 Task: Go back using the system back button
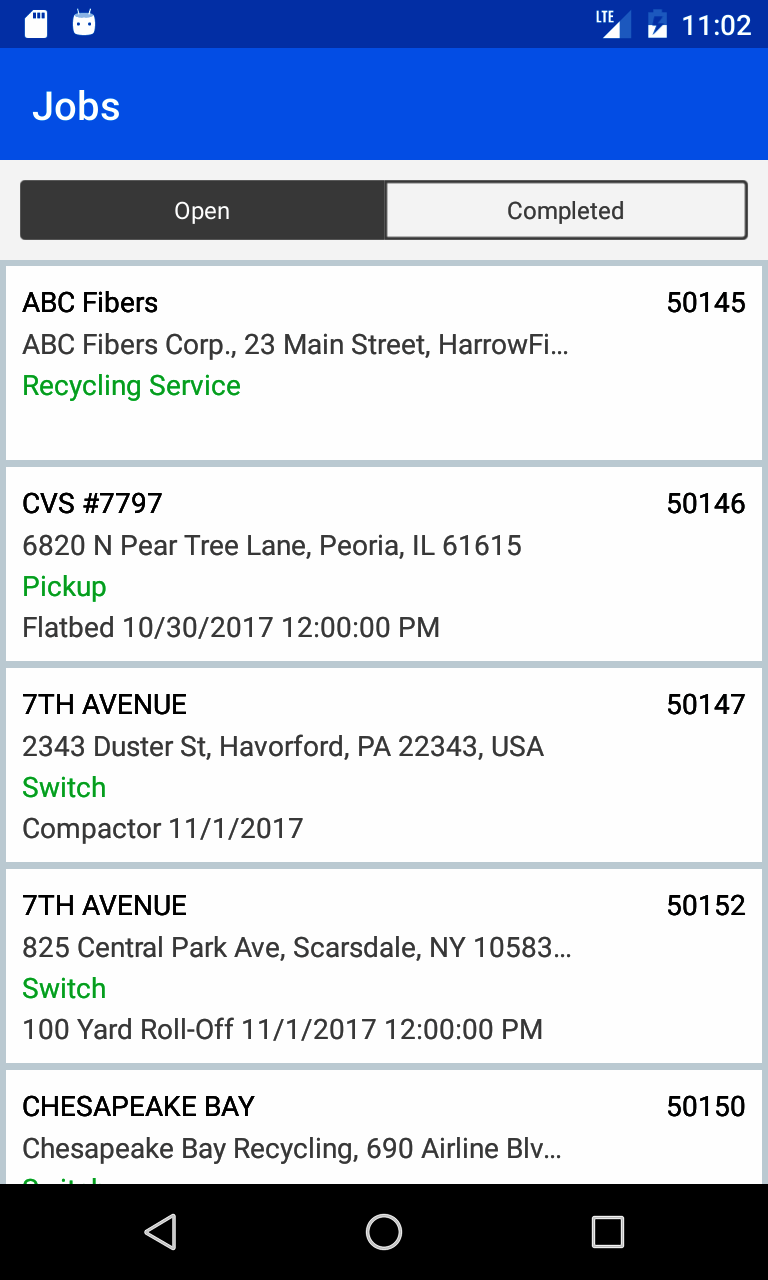click(x=161, y=1232)
